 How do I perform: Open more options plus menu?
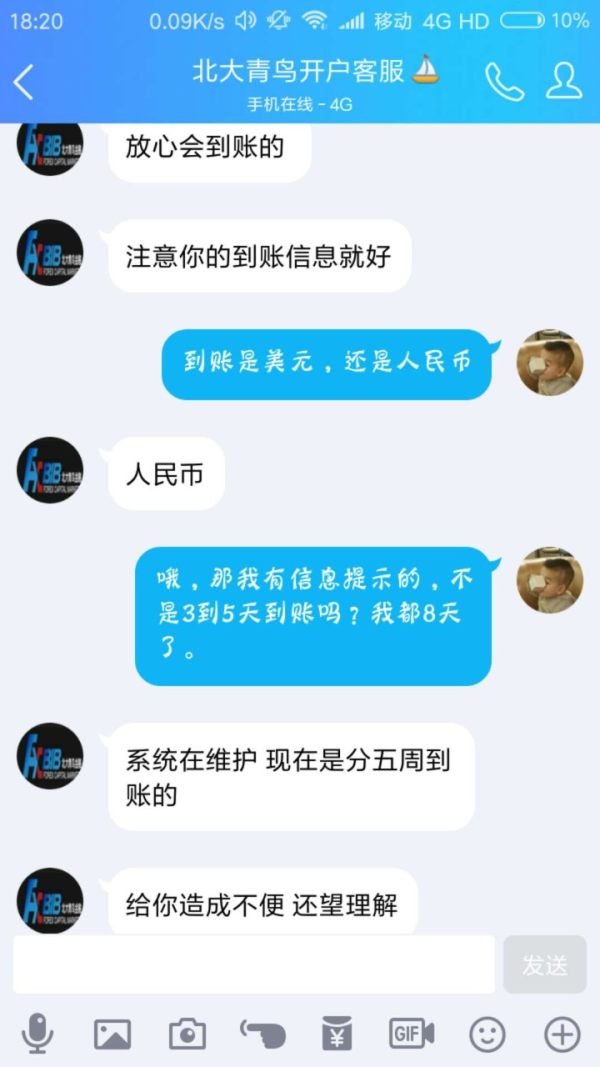coord(562,1034)
